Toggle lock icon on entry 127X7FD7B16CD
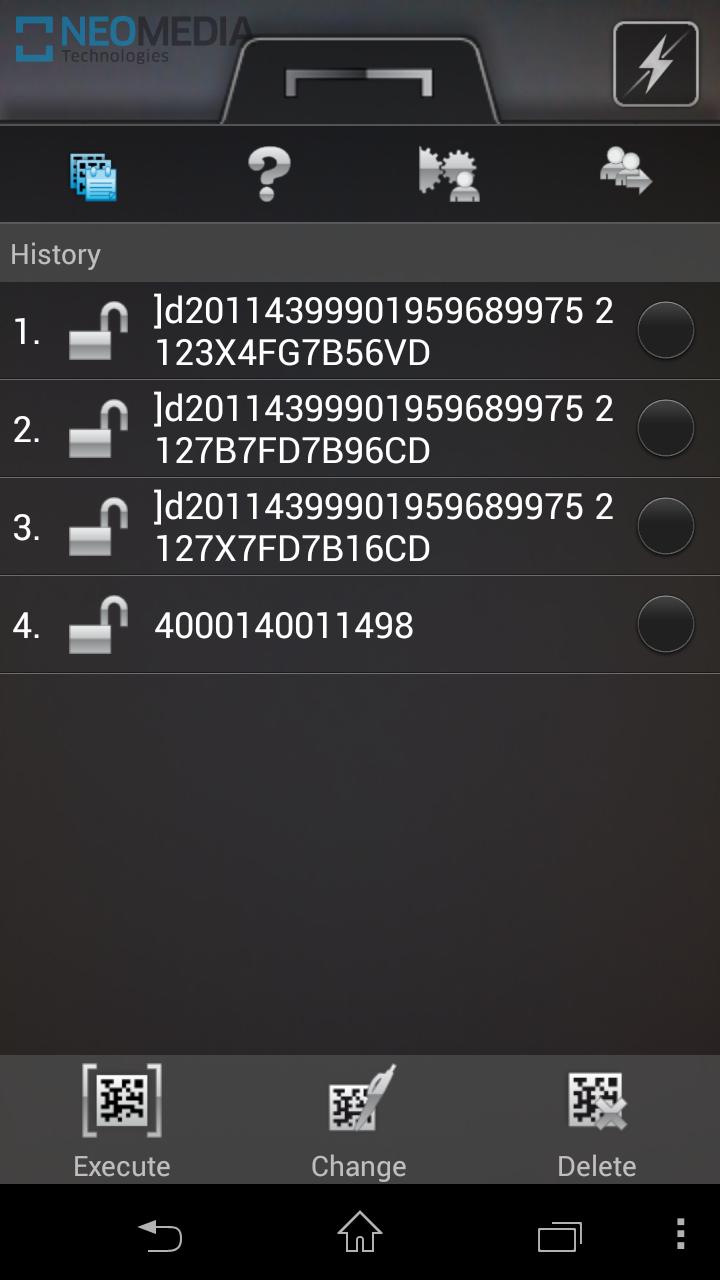720x1280 pixels. [98, 527]
